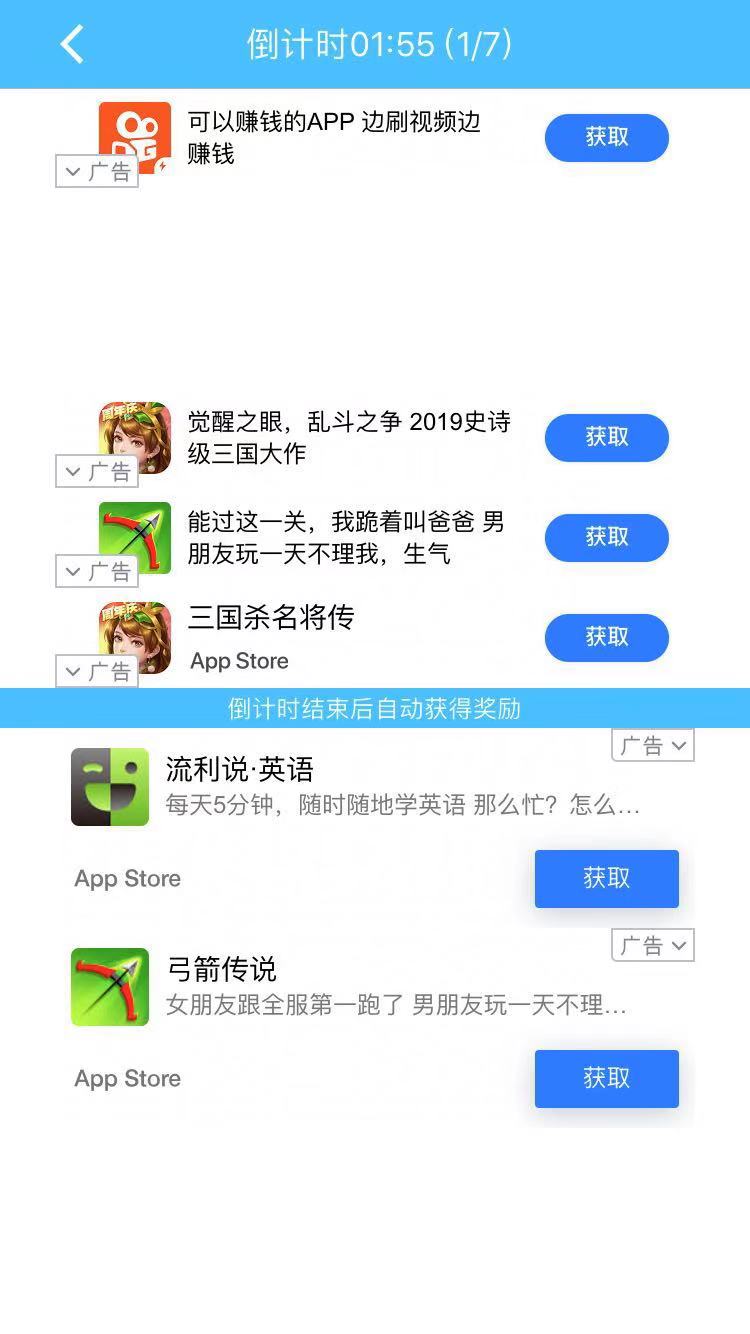
Task: Expand 广告 dropdown on 觉醒之眼 ad
Action: tap(97, 471)
